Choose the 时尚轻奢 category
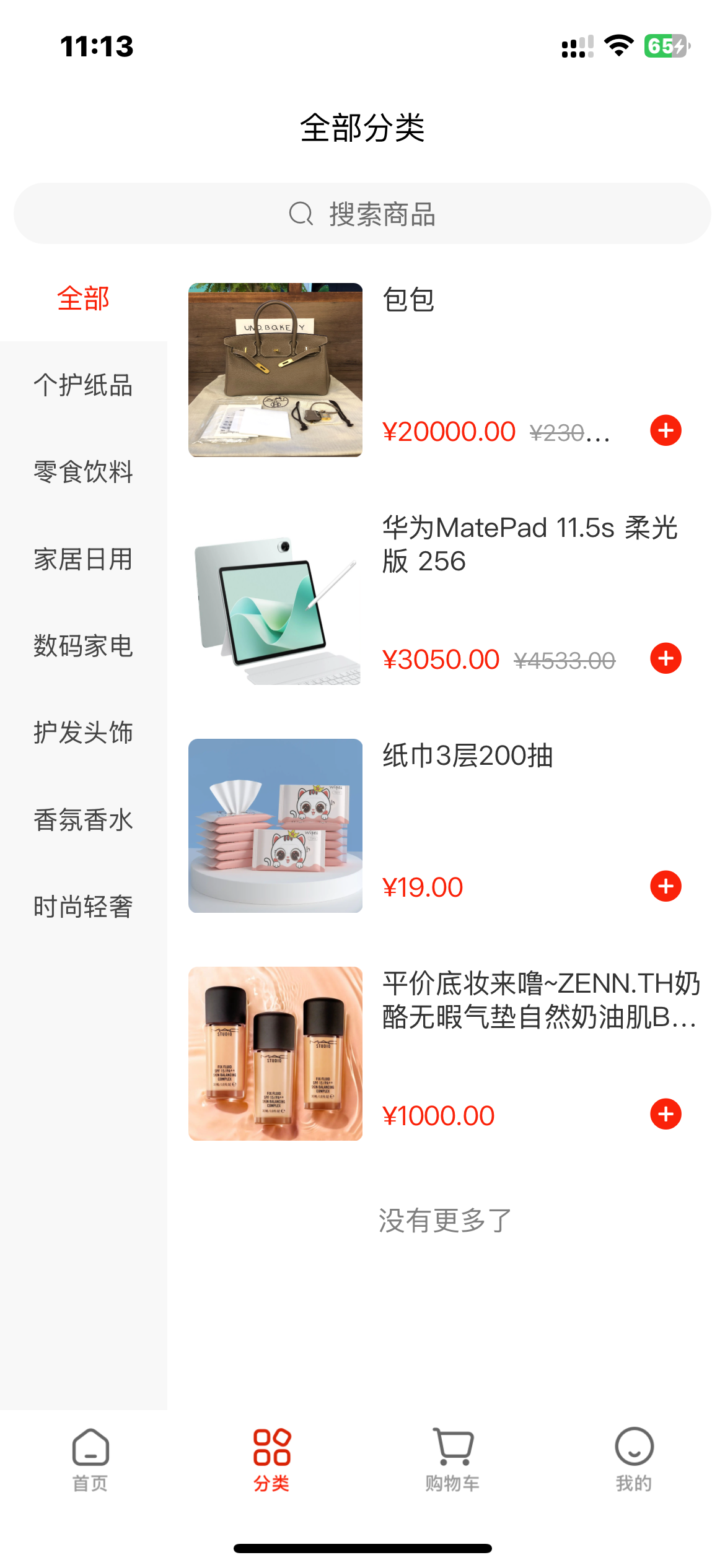This screenshot has width=725, height=1568. (x=83, y=907)
